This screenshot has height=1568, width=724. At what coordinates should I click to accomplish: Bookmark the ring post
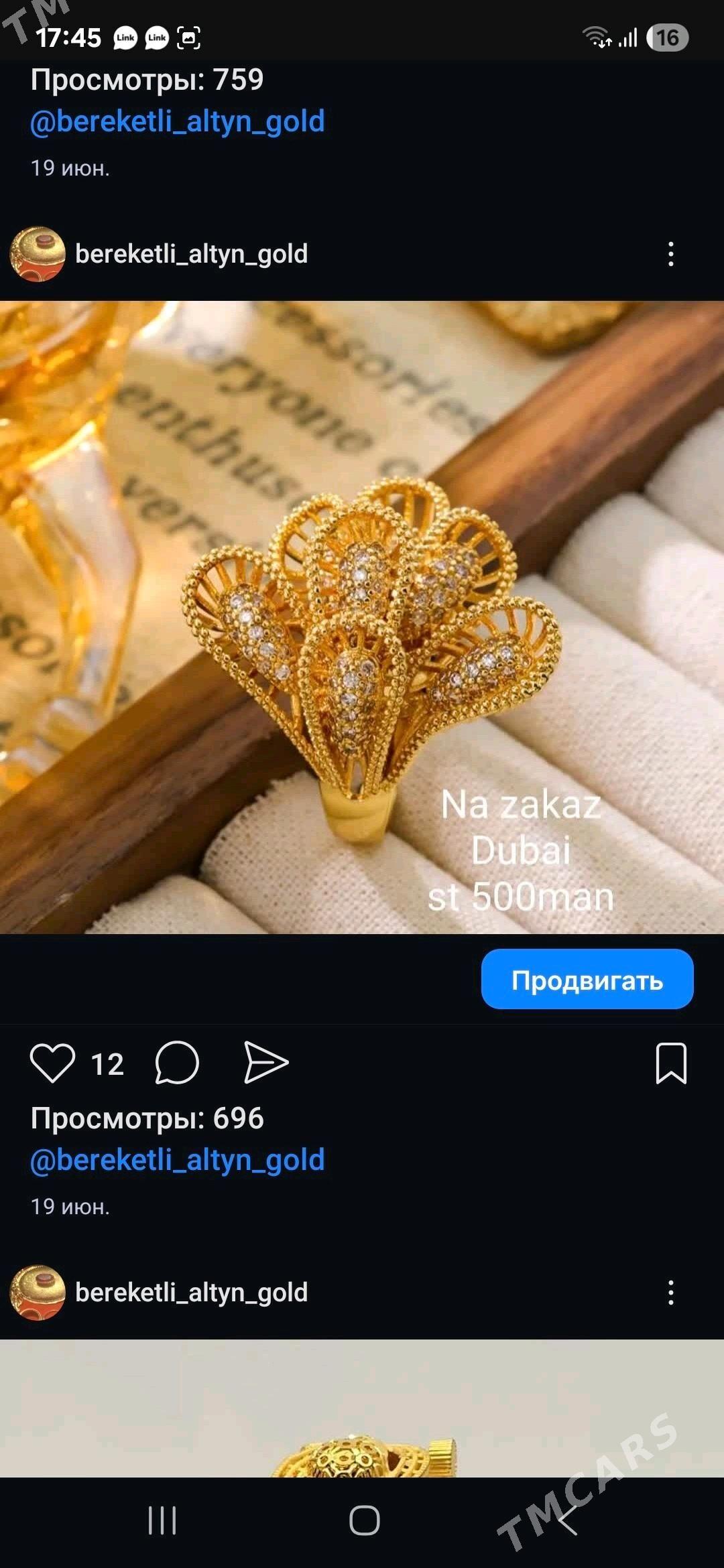coord(670,1063)
